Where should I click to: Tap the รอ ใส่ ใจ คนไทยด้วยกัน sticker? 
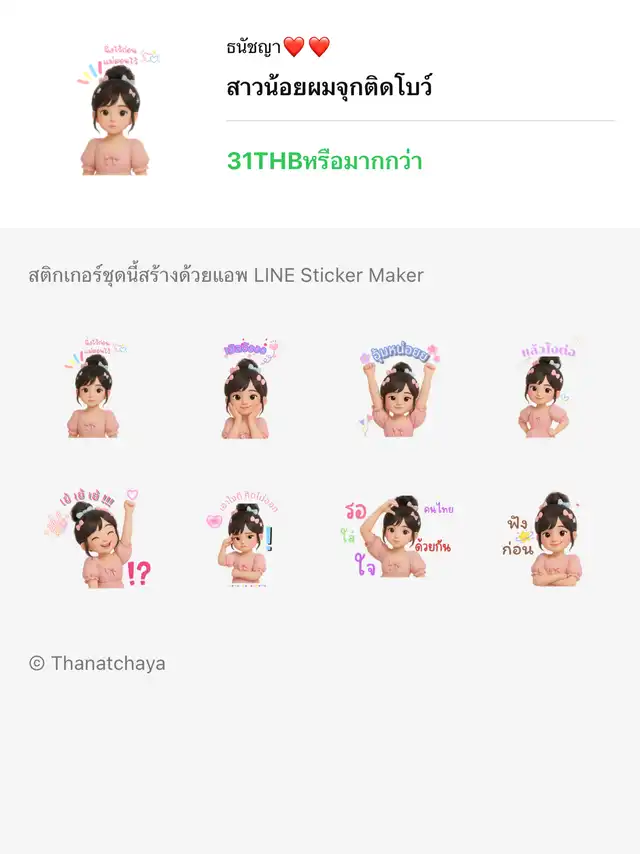(x=398, y=538)
